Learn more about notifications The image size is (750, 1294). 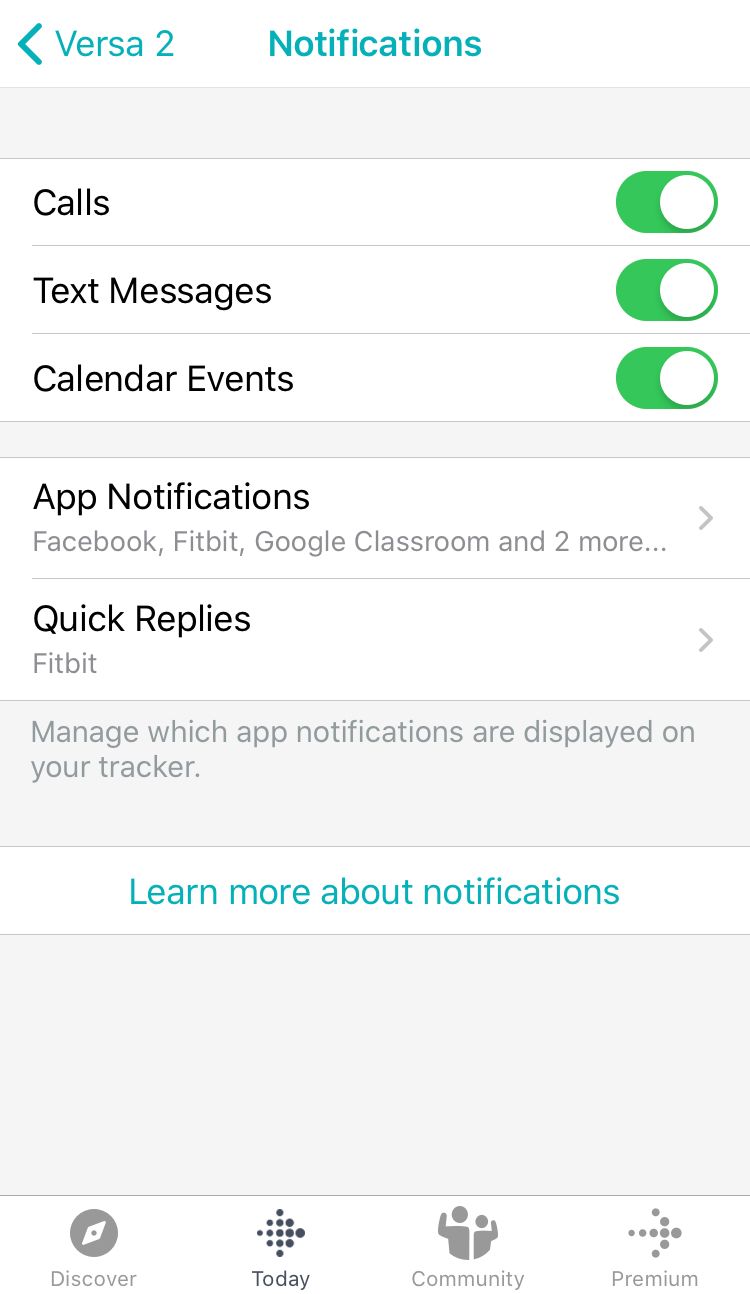tap(375, 891)
